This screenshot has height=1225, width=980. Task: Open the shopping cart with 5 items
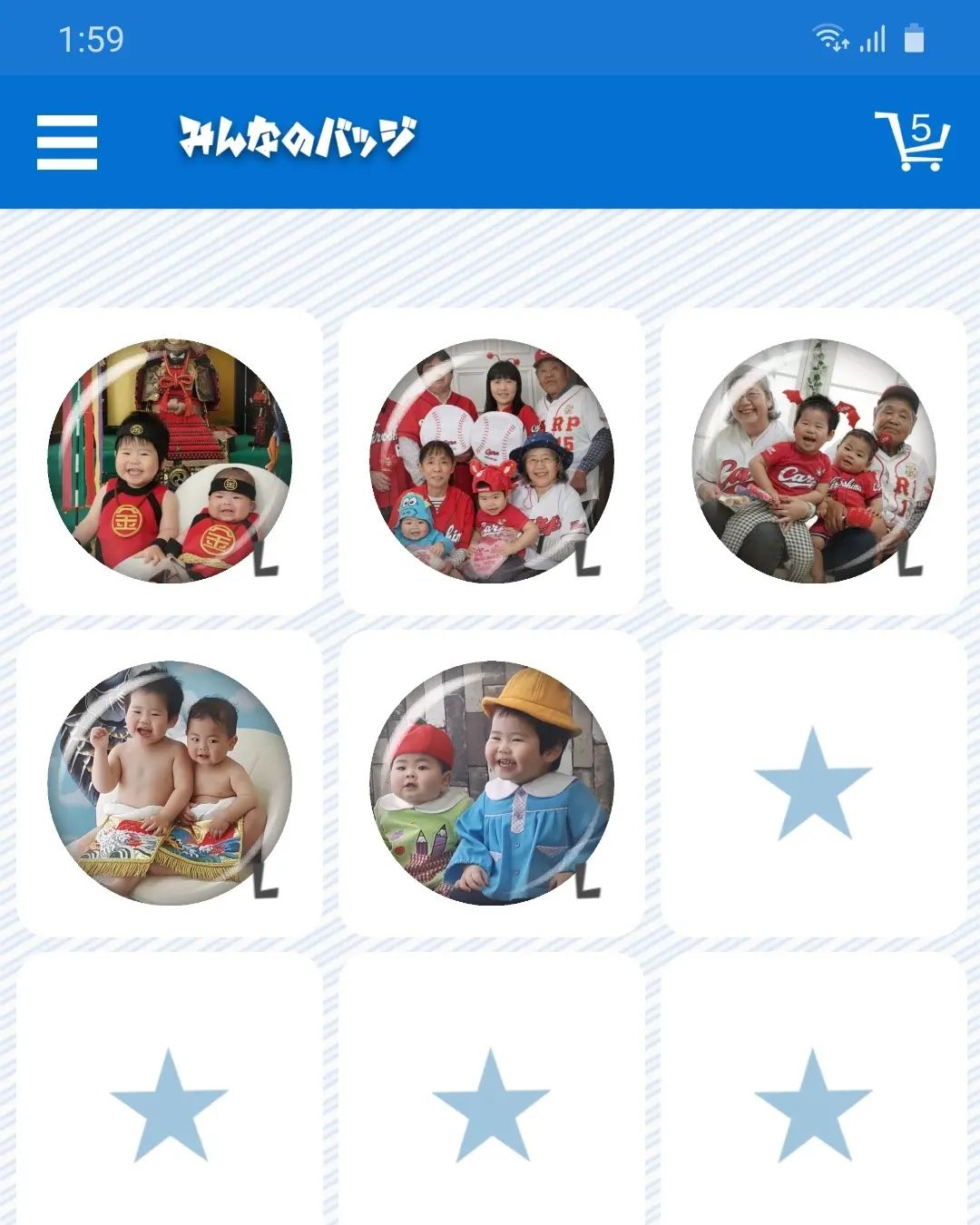coord(912,142)
